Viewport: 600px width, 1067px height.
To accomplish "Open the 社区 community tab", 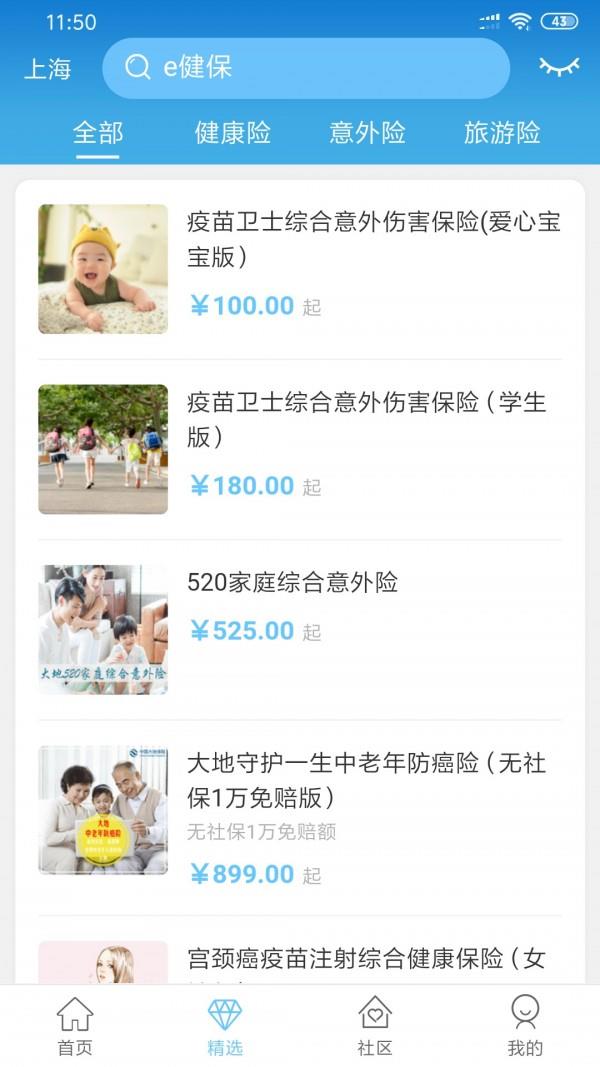I will tap(375, 1026).
